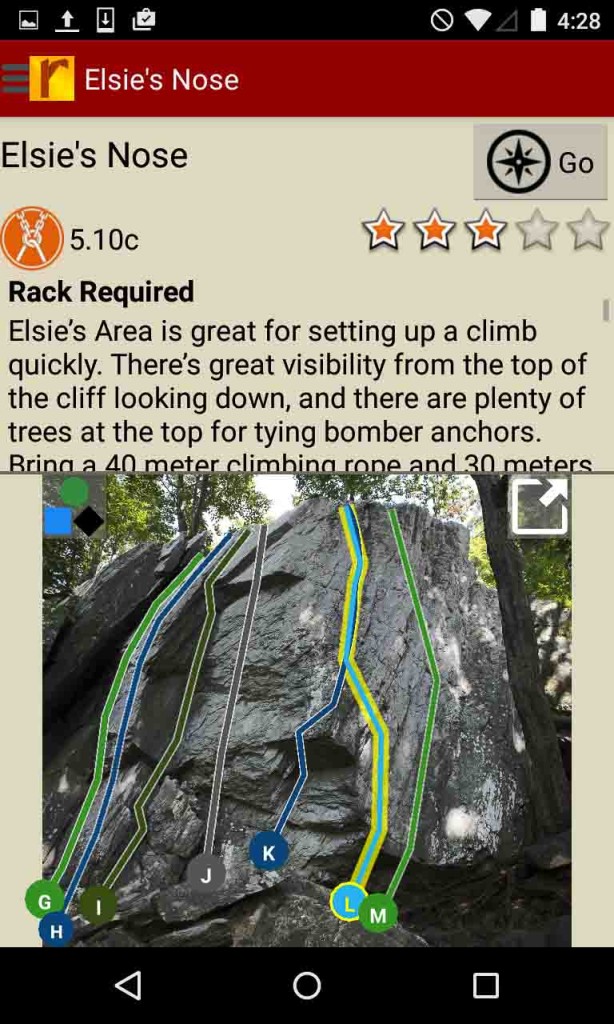Select route marker H
Viewport: 614px width, 1024px height.
(56, 931)
